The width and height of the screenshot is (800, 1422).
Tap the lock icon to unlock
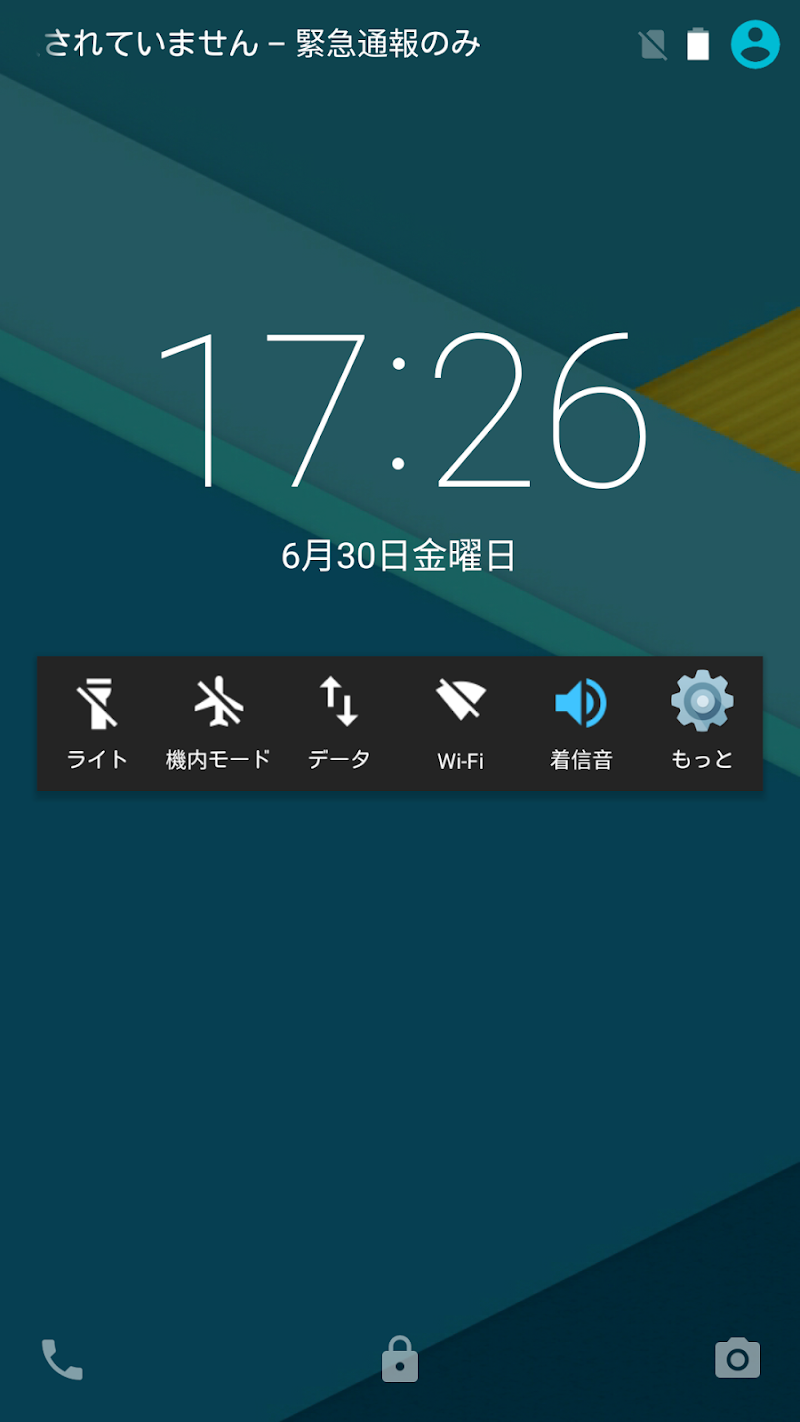coord(400,1359)
